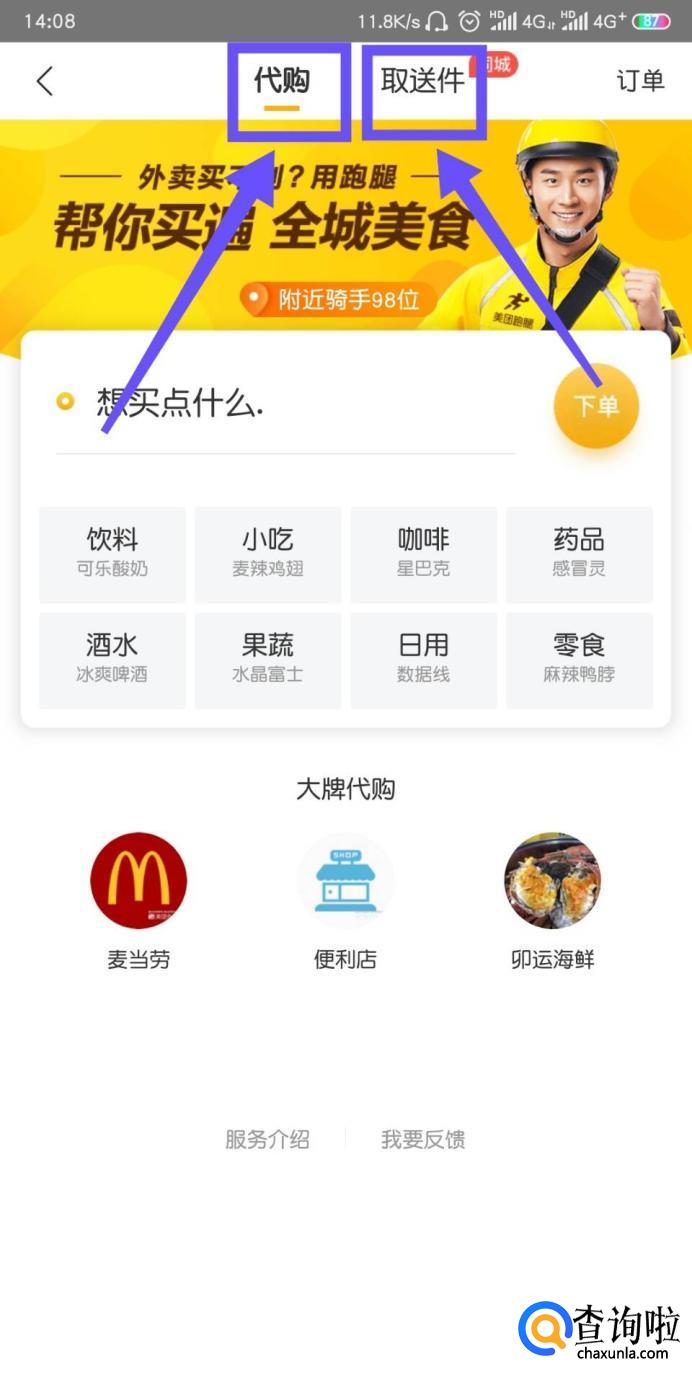Pick the 果蔬 category
This screenshot has width=692, height=1384.
coord(268,659)
